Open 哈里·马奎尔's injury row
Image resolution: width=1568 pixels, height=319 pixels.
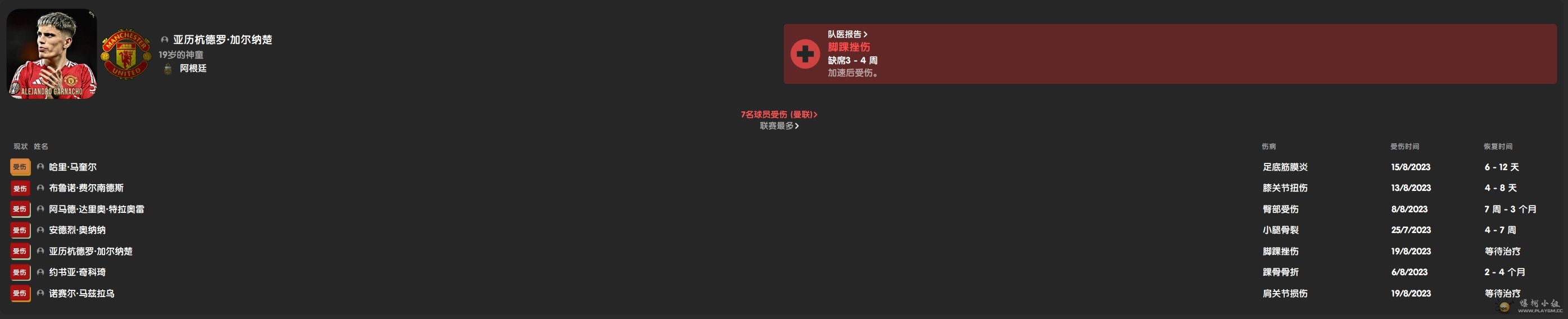[x=72, y=167]
